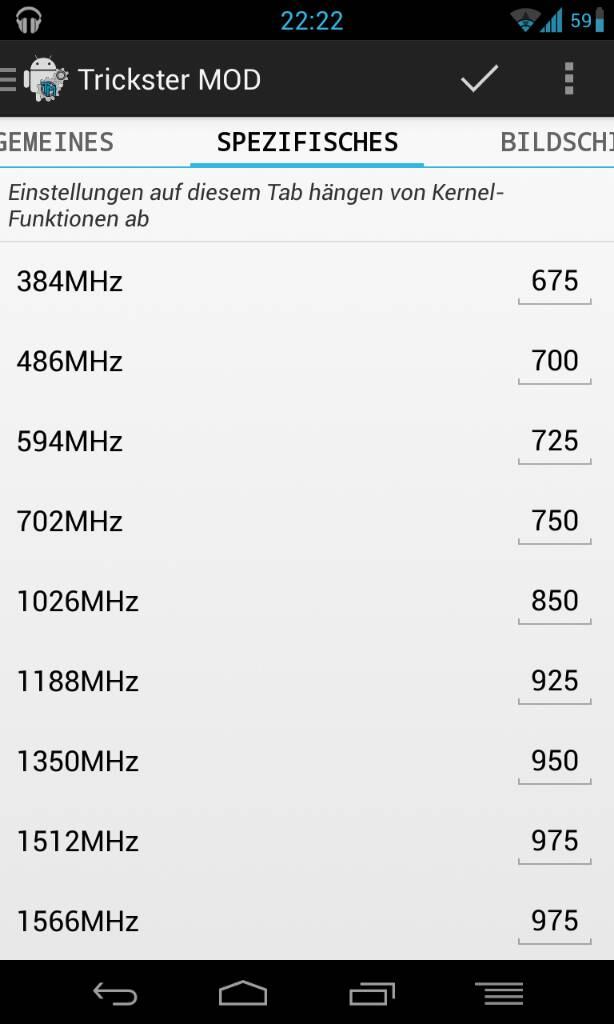Edit voltage field for 1350MHz
Viewport: 614px width, 1024px height.
[x=555, y=763]
